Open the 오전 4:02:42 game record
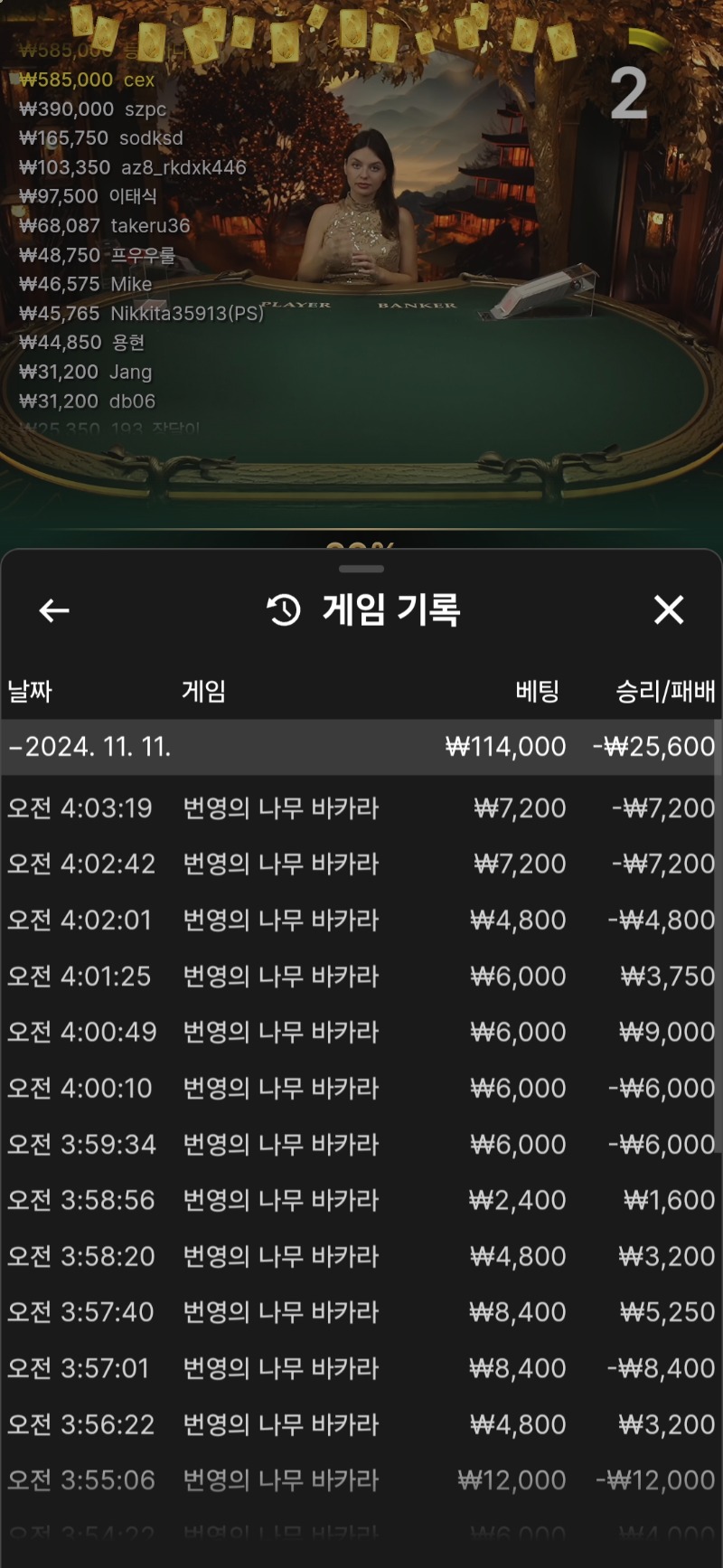 click(360, 864)
